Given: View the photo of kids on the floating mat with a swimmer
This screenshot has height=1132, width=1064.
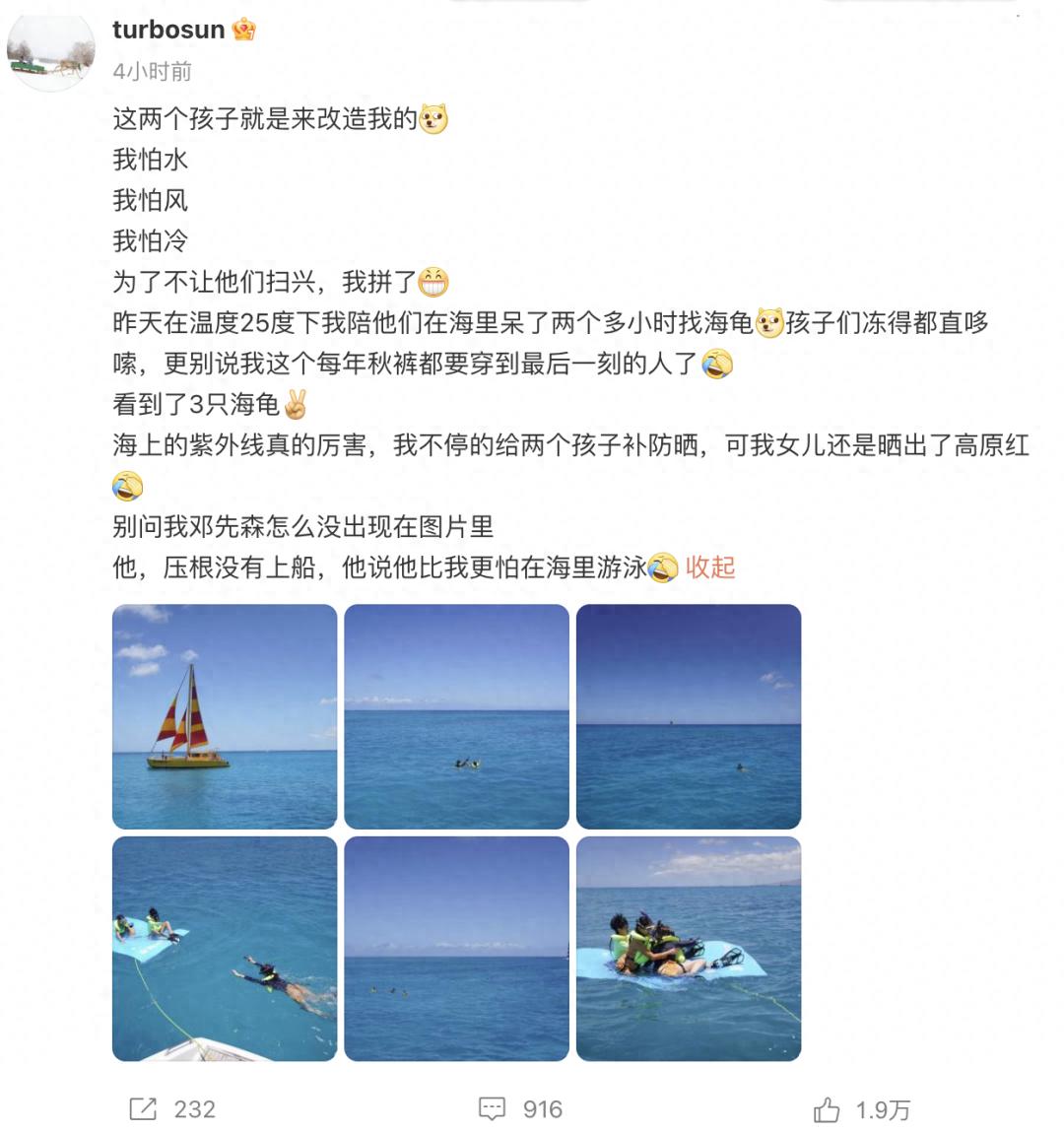Looking at the screenshot, I should 225,949.
